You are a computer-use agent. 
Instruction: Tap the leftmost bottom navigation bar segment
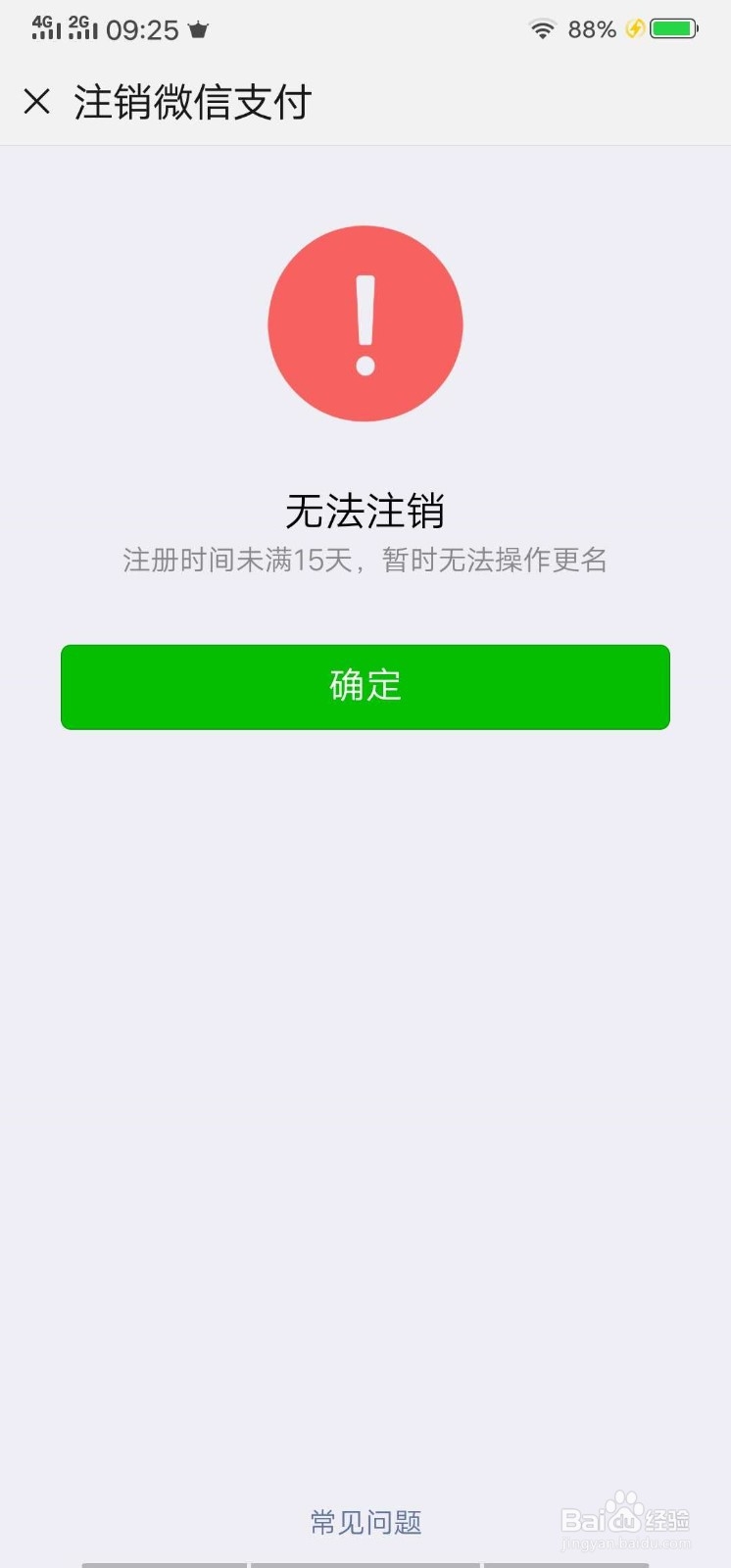coord(163,1564)
